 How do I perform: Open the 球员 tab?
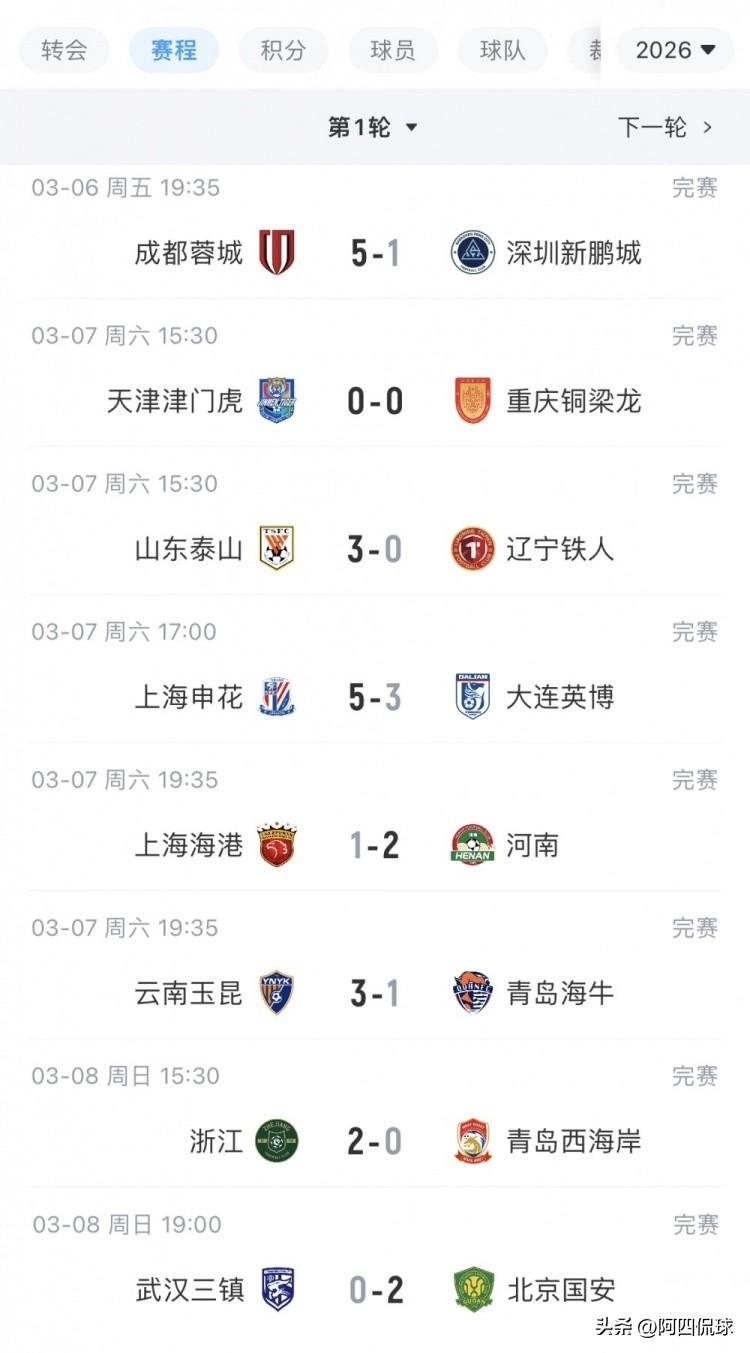pyautogui.click(x=392, y=50)
